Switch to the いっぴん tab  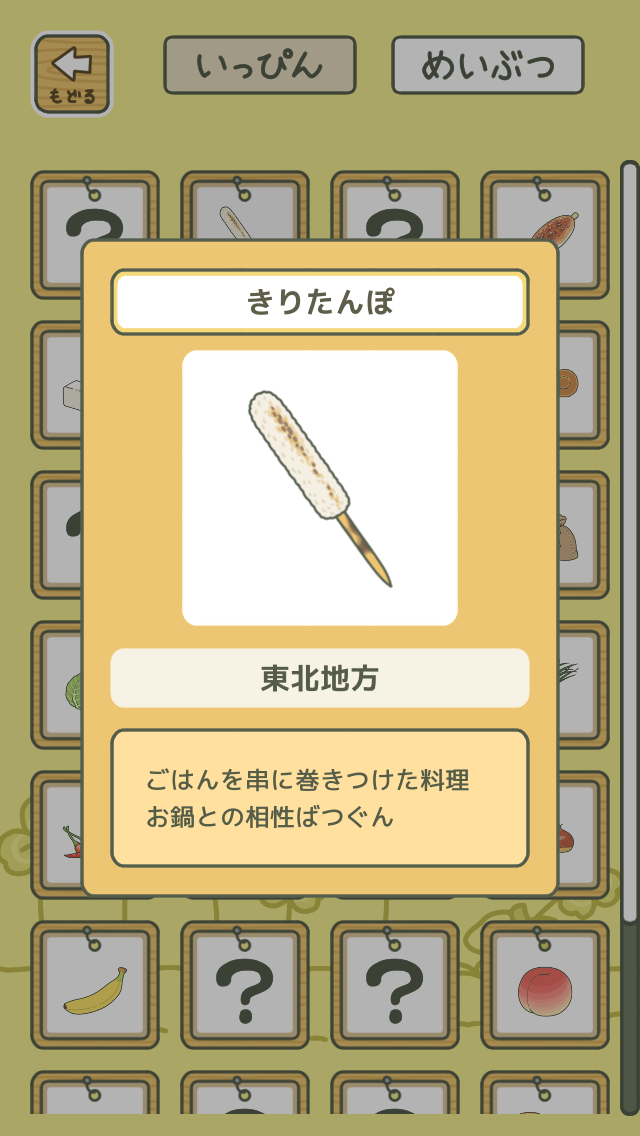pyautogui.click(x=260, y=66)
